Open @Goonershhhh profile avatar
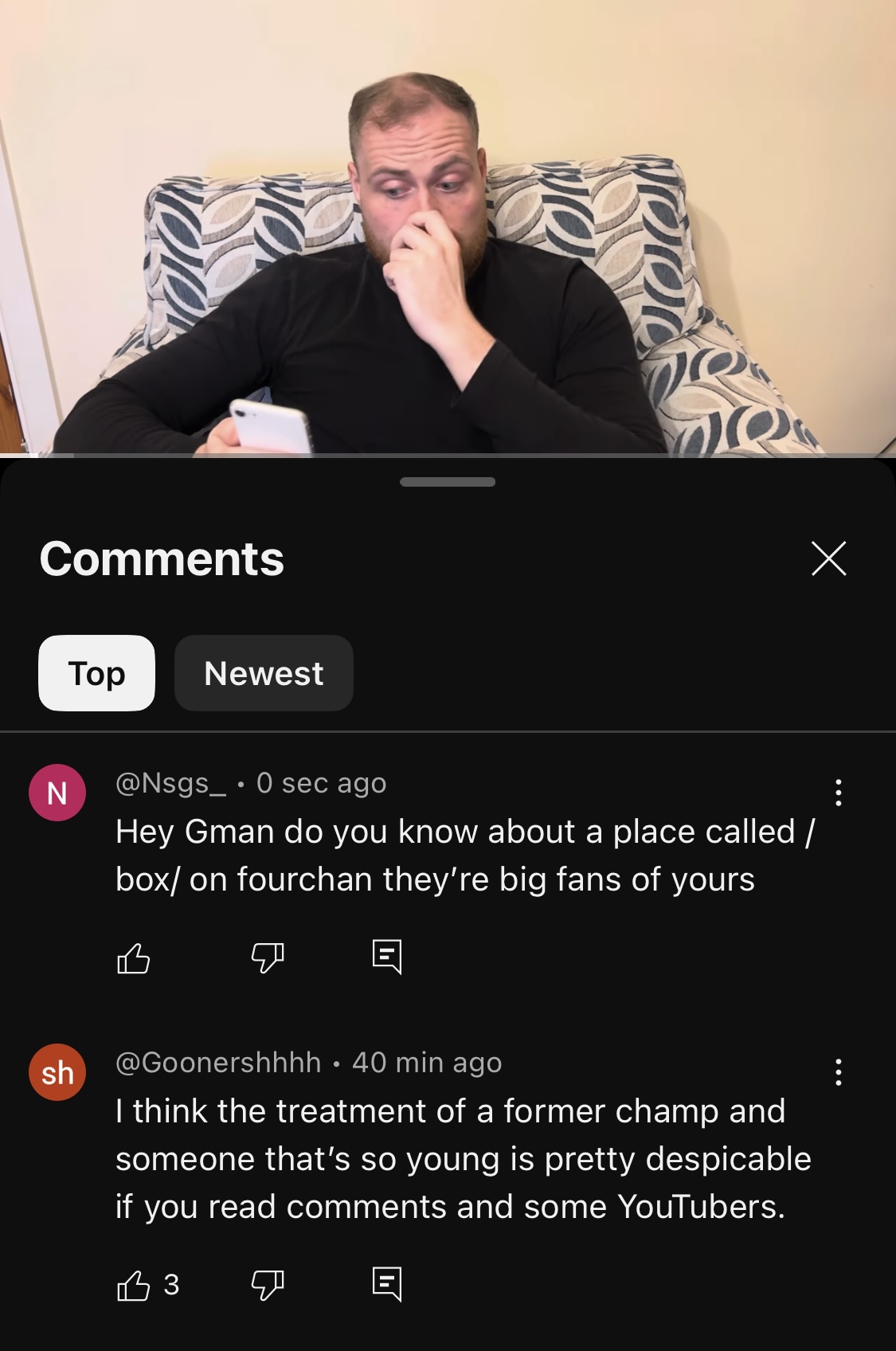 point(57,1072)
